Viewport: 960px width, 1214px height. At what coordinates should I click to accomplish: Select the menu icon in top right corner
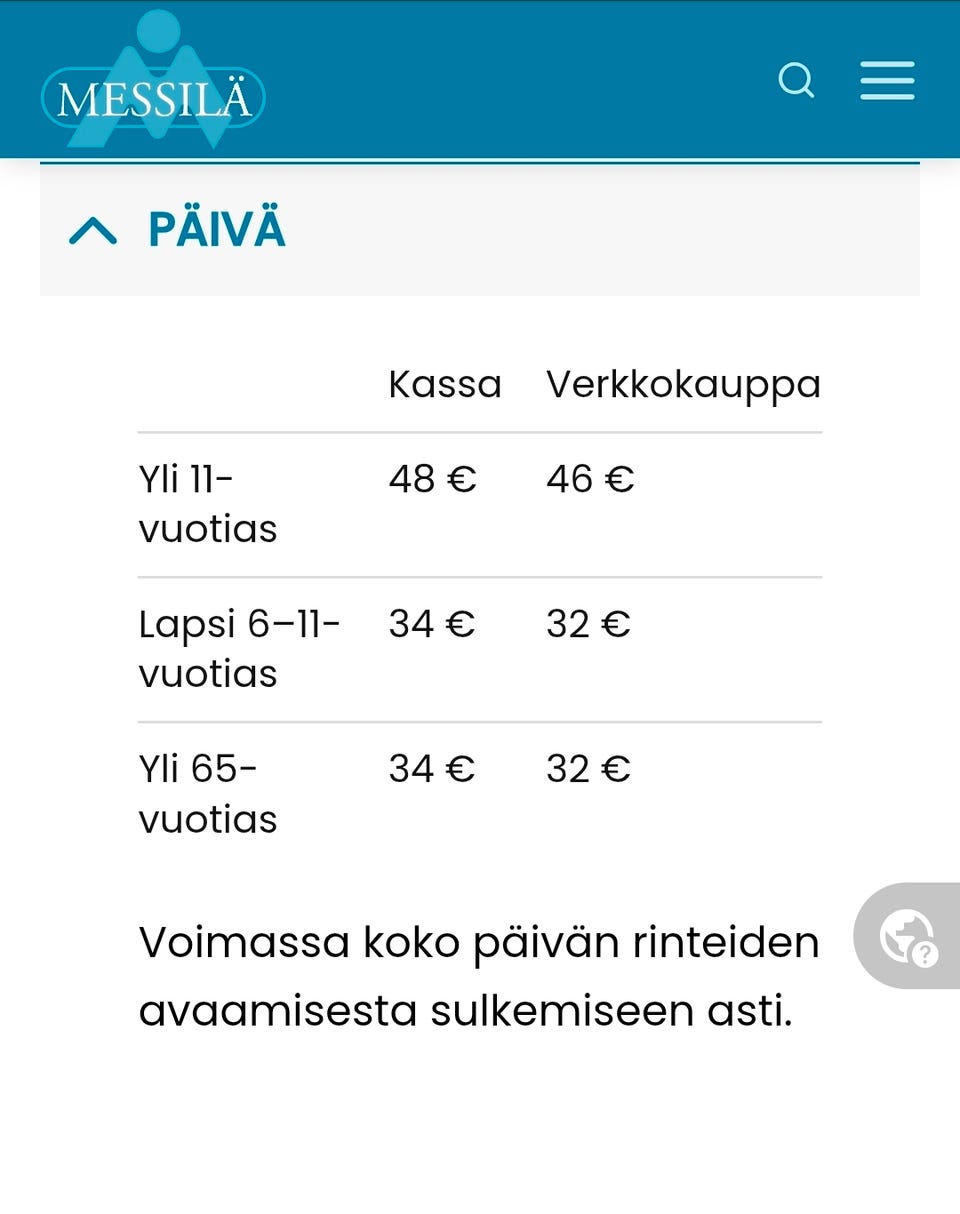pyautogui.click(x=886, y=81)
